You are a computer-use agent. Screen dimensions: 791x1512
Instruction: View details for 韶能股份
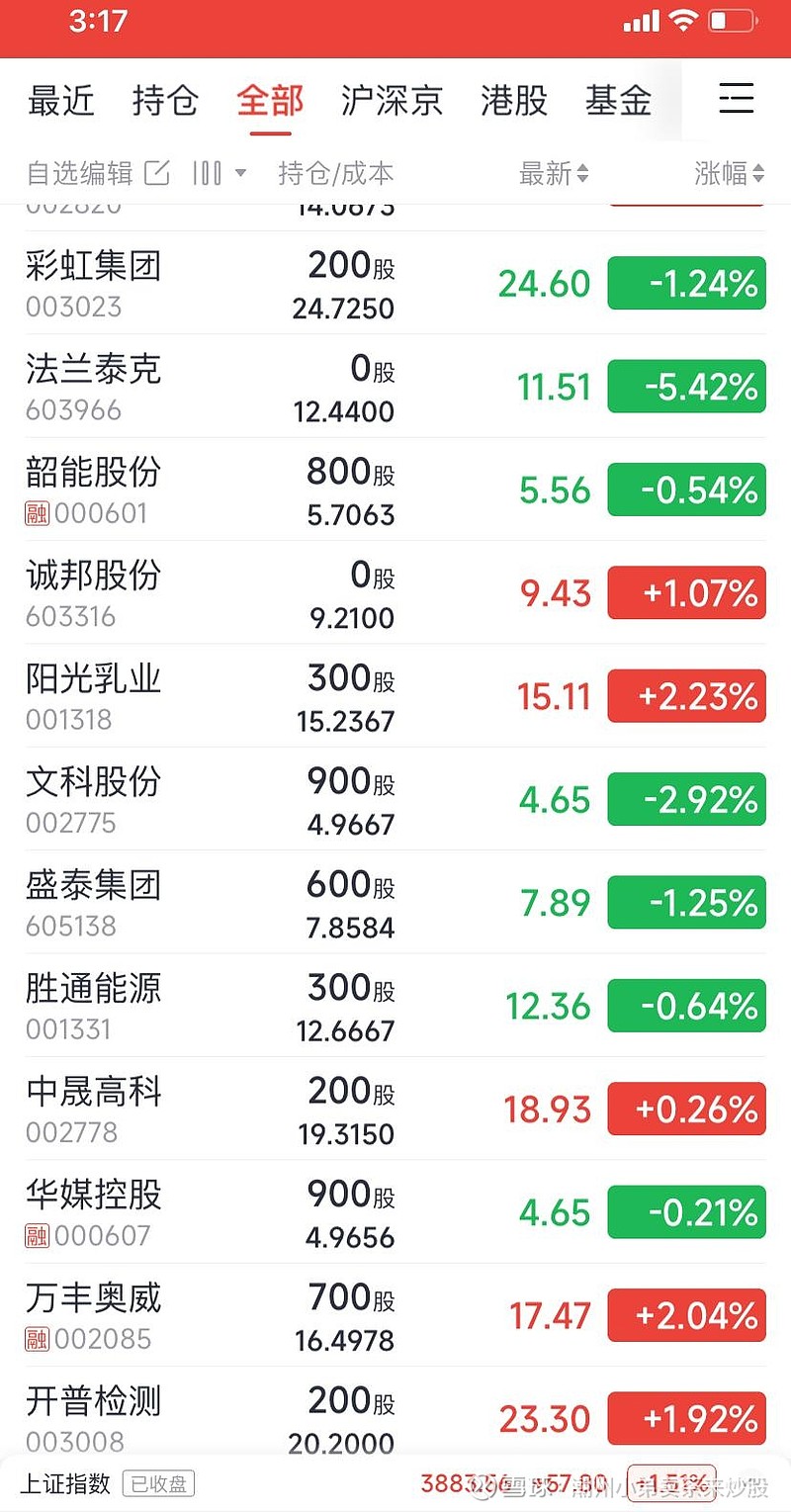click(x=395, y=489)
